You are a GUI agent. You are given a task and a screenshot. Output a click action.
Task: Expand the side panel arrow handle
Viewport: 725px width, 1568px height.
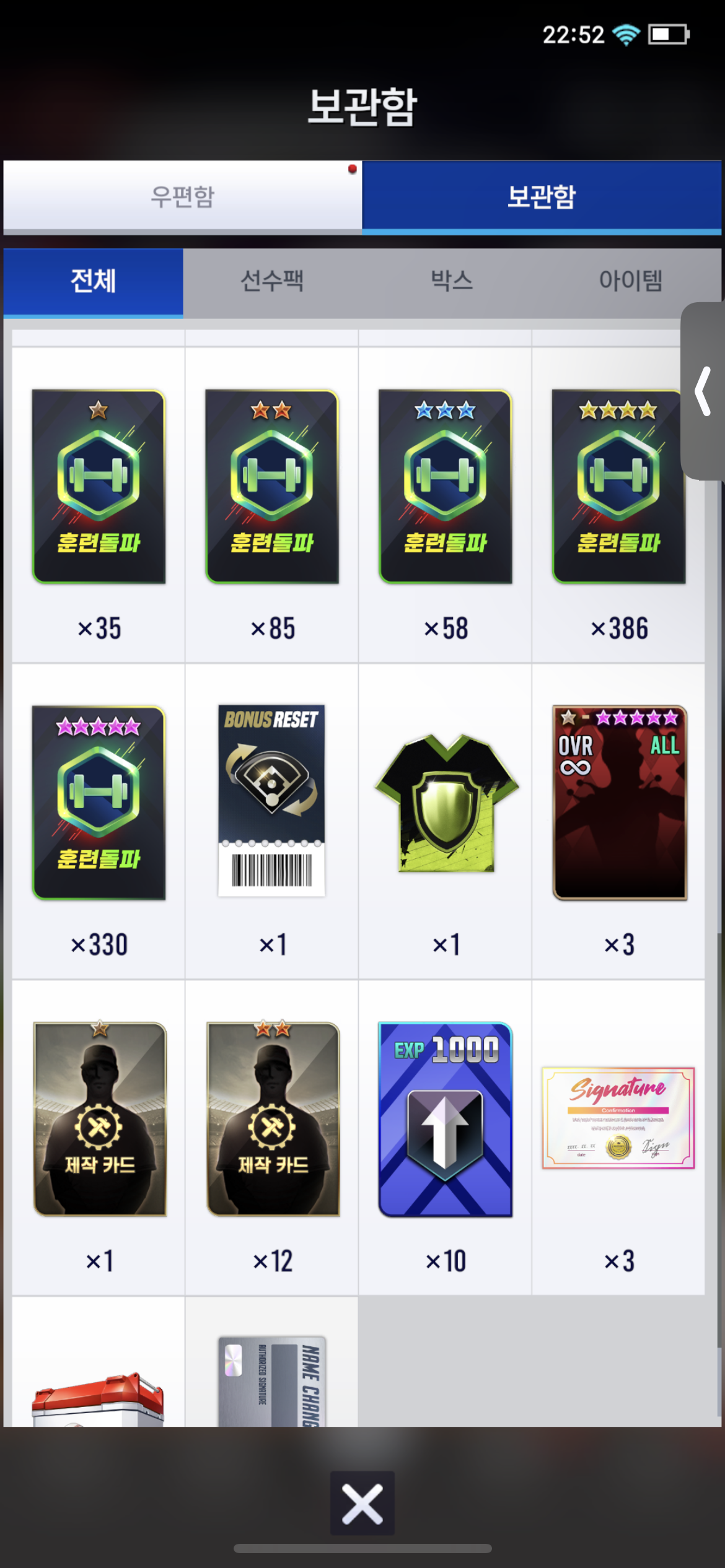703,391
